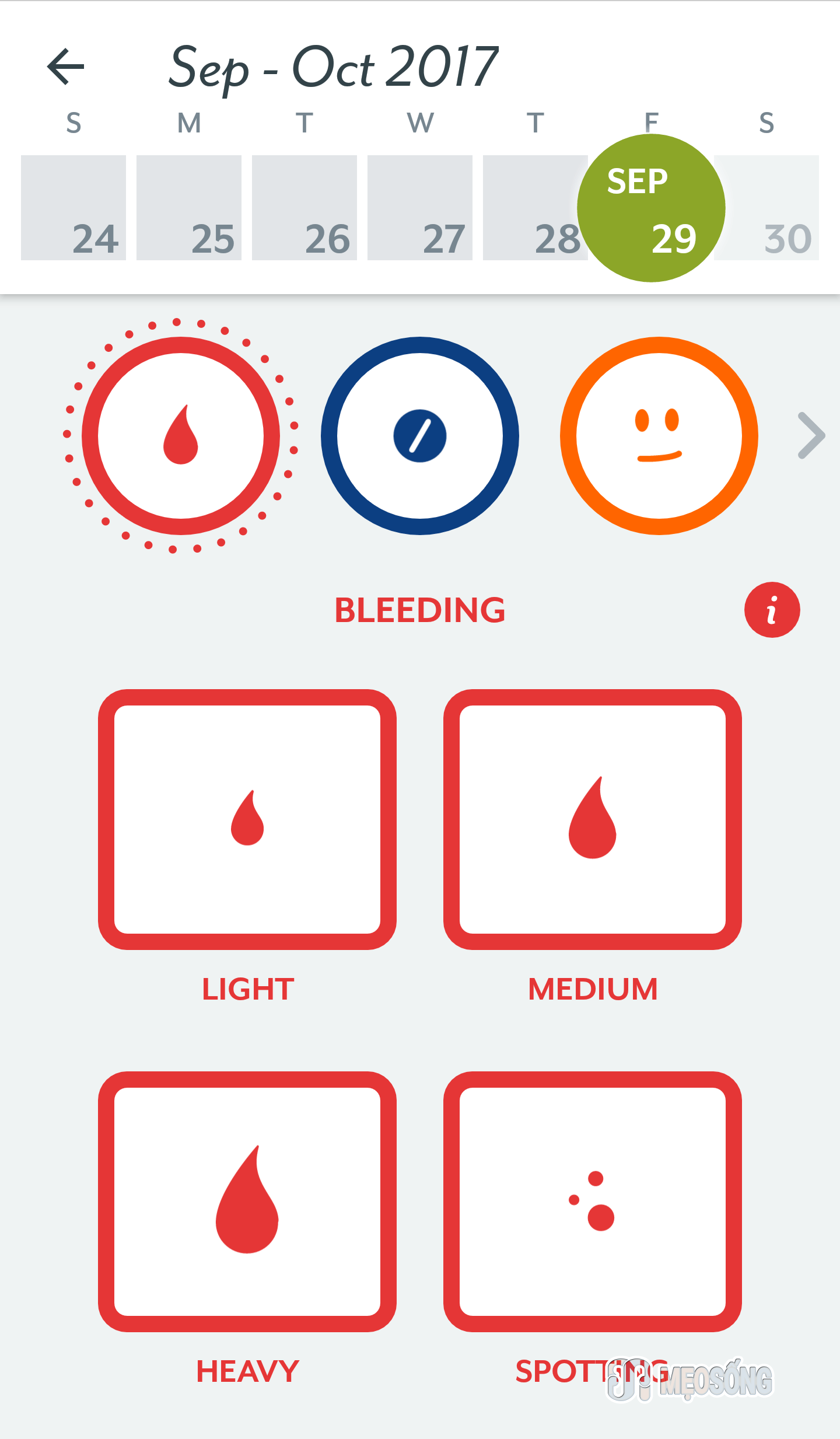Select September 26 in the calendar

point(304,208)
